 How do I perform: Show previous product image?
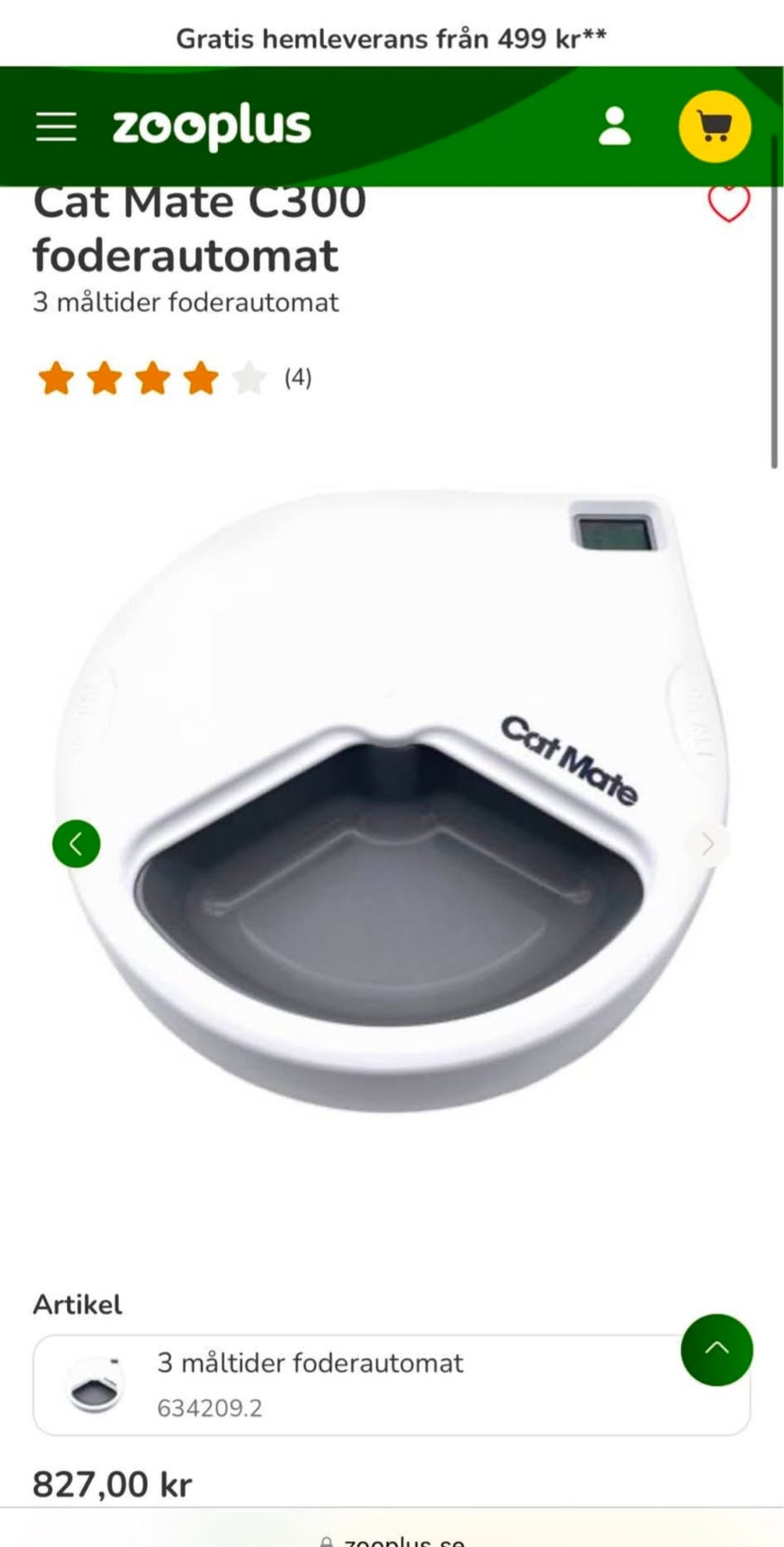[x=76, y=844]
